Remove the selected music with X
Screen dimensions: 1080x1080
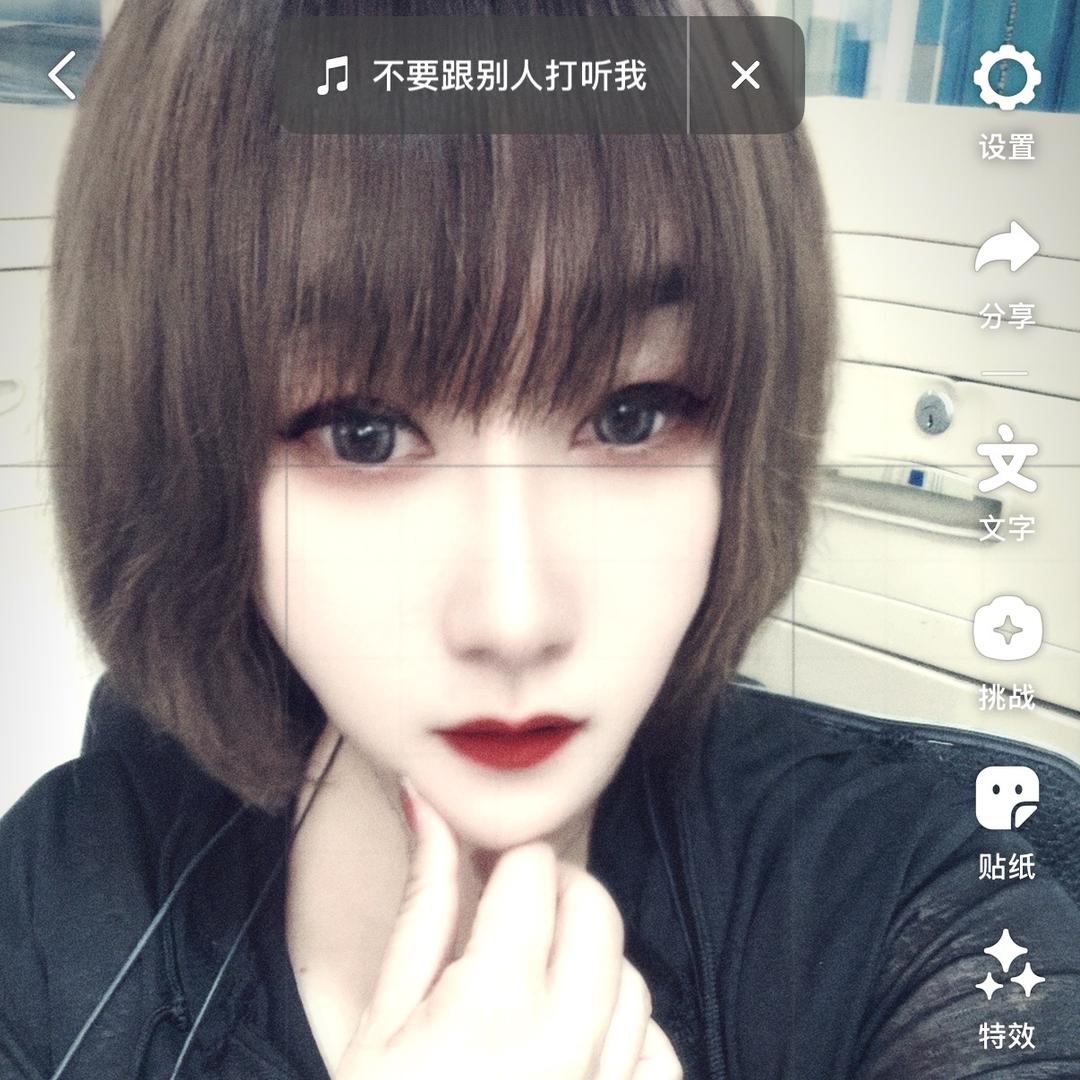[745, 76]
